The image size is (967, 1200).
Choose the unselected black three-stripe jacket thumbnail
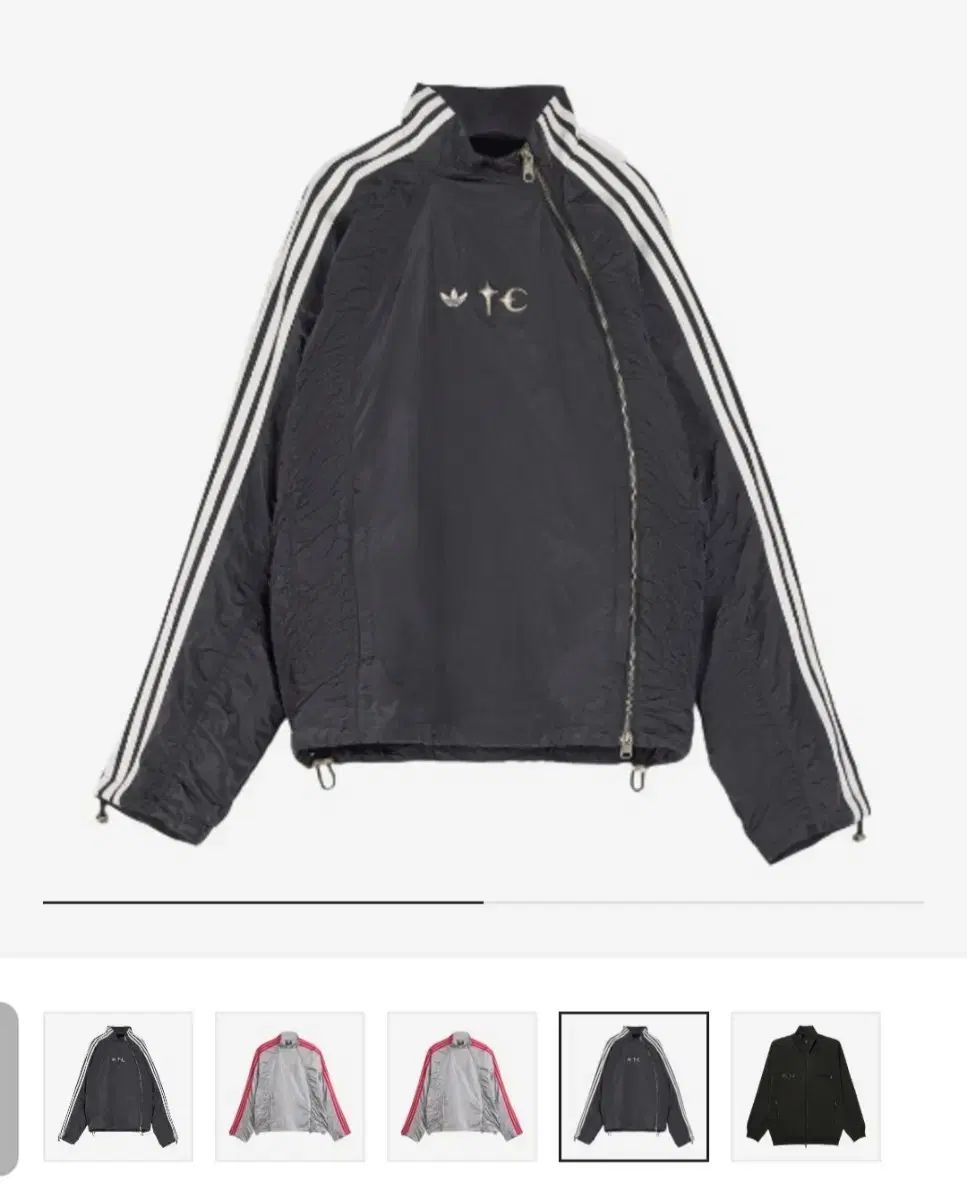click(x=118, y=1086)
